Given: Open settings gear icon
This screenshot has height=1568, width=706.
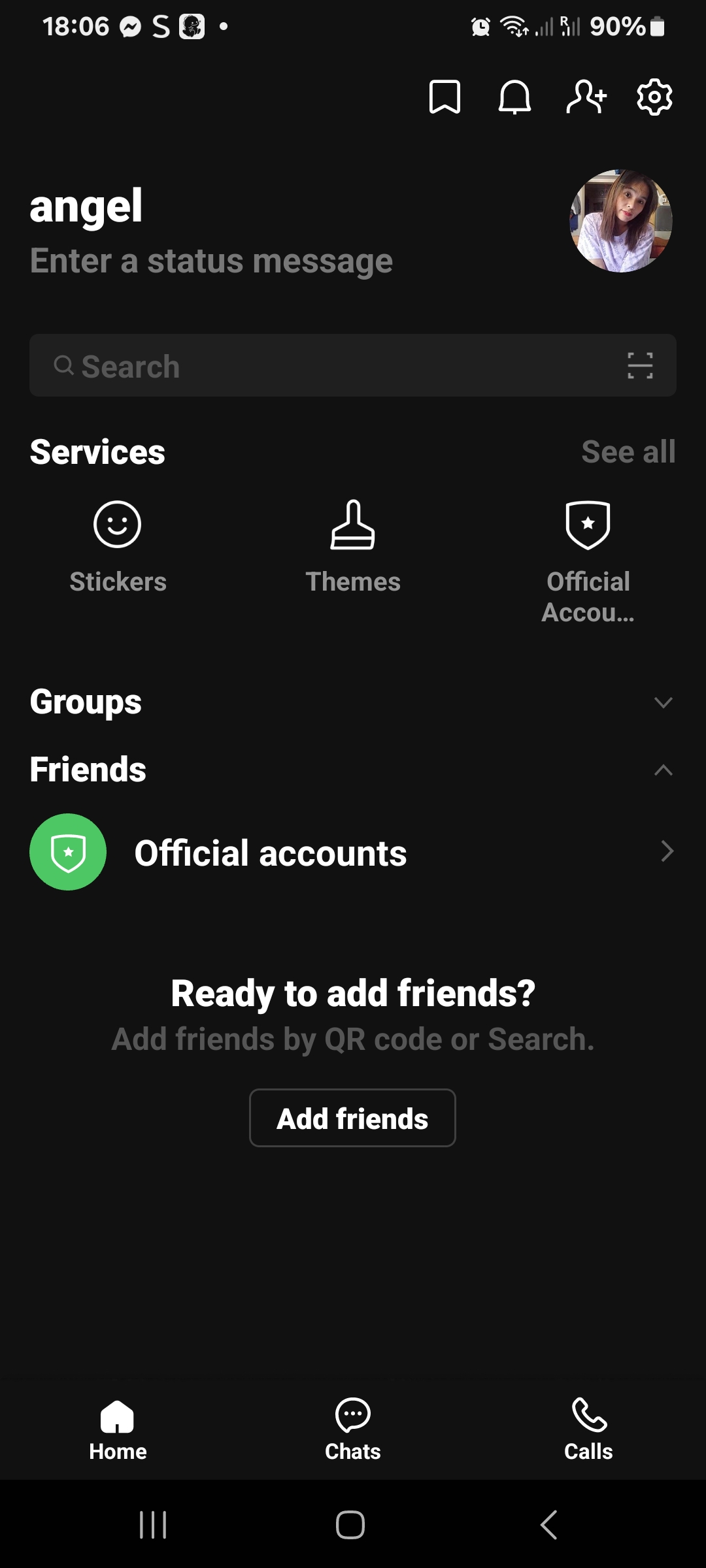Looking at the screenshot, I should click(x=654, y=97).
